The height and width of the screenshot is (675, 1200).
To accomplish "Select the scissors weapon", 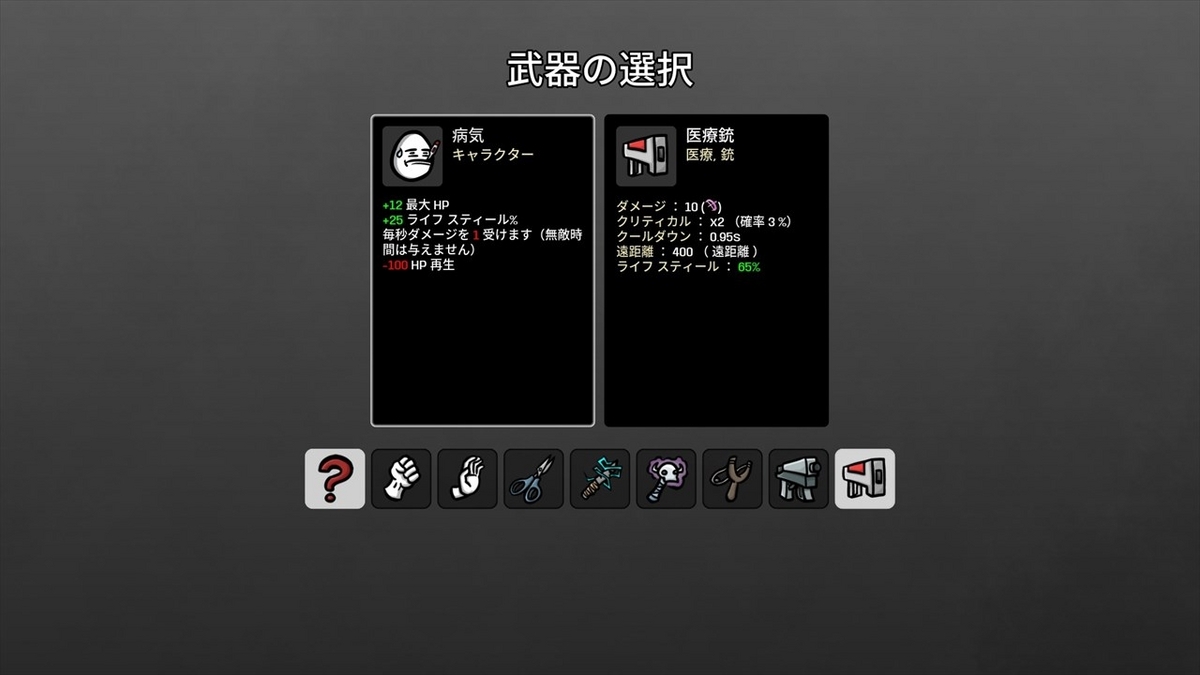I will [533, 479].
